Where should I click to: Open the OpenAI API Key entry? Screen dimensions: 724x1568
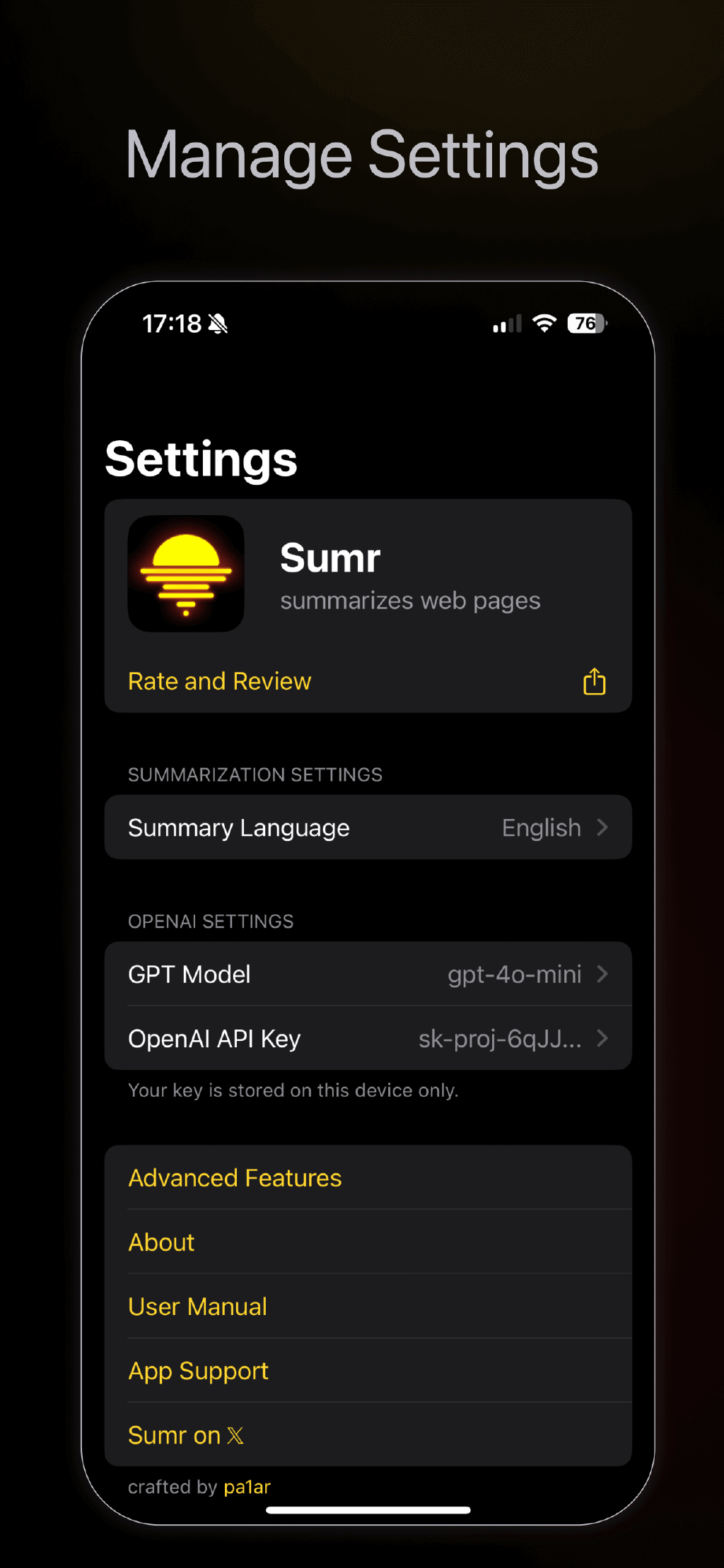(368, 1039)
